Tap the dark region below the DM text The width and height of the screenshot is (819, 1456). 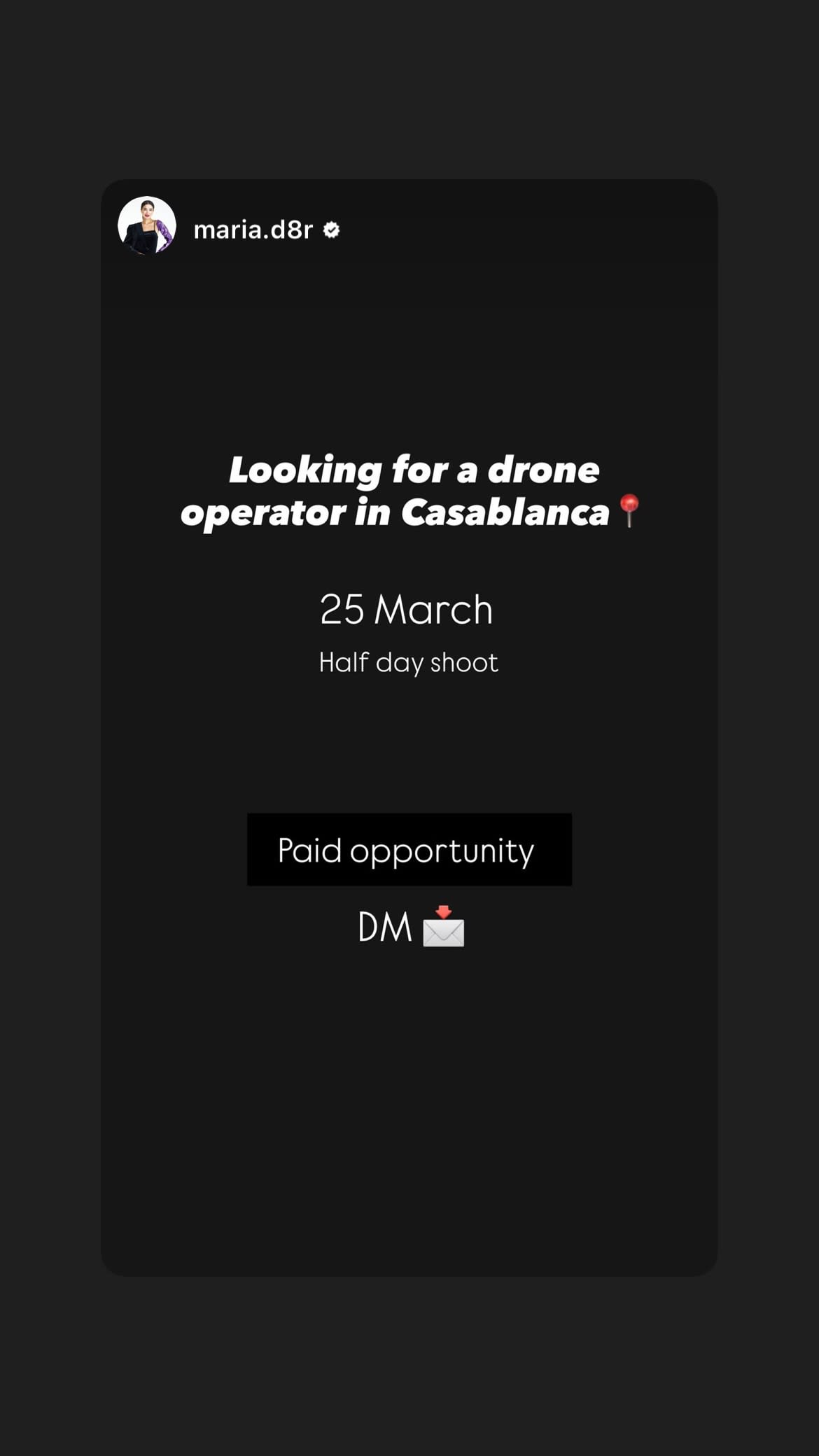click(408, 1015)
